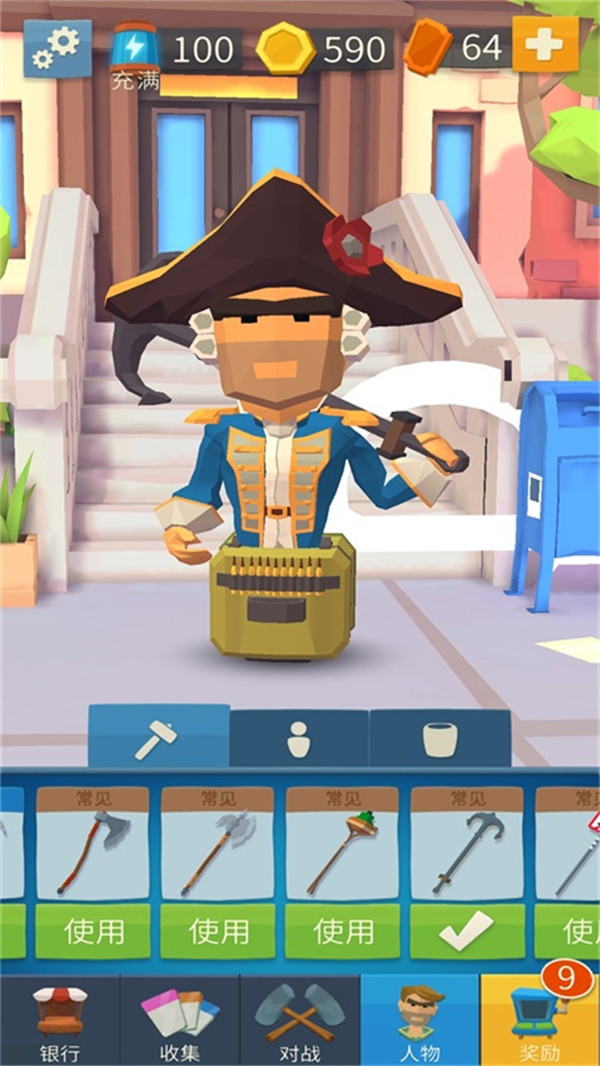Open the 银行 bank tab
Image resolution: width=600 pixels, height=1066 pixels.
coord(59,1022)
